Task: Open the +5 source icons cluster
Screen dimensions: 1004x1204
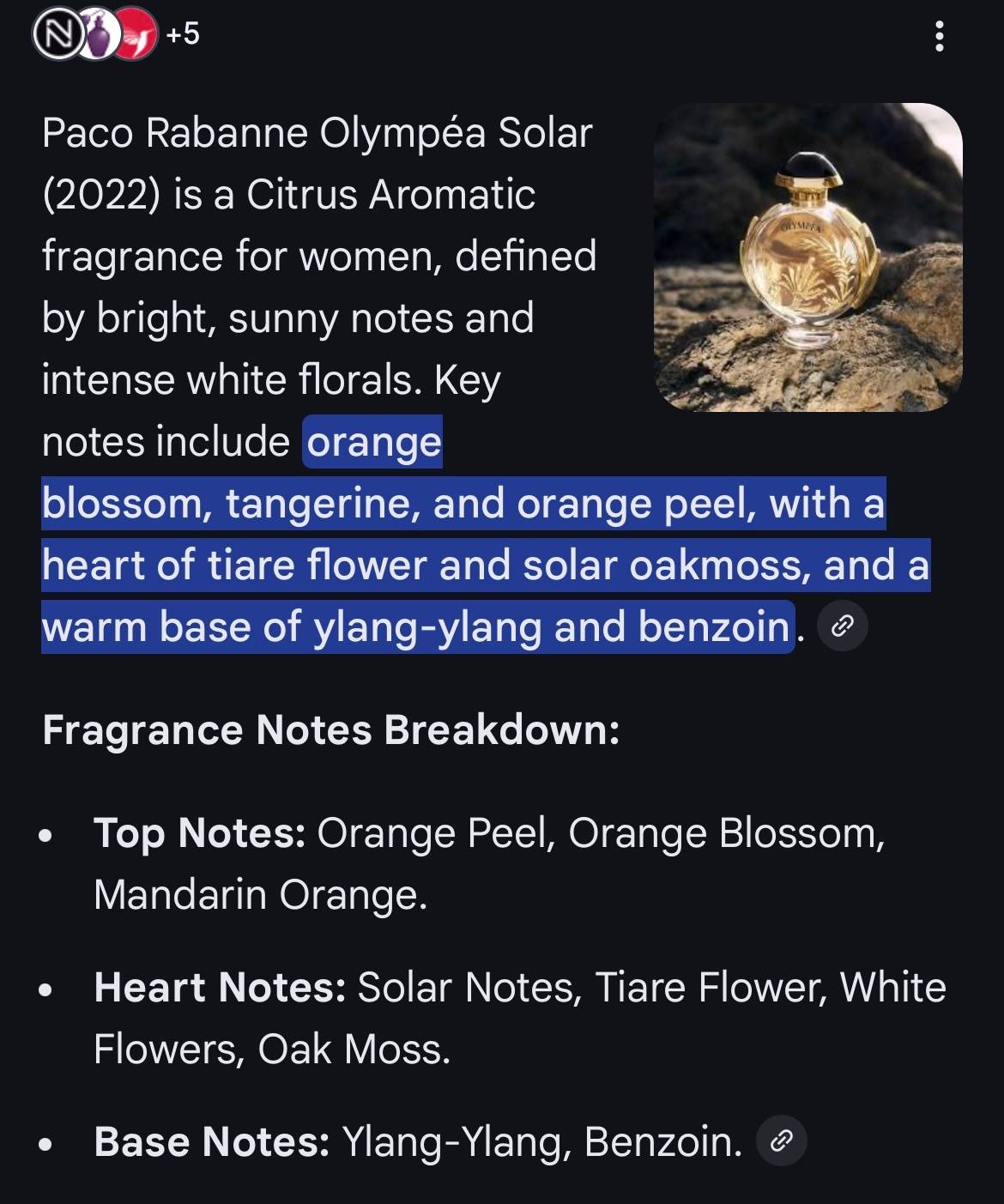Action: click(116, 34)
